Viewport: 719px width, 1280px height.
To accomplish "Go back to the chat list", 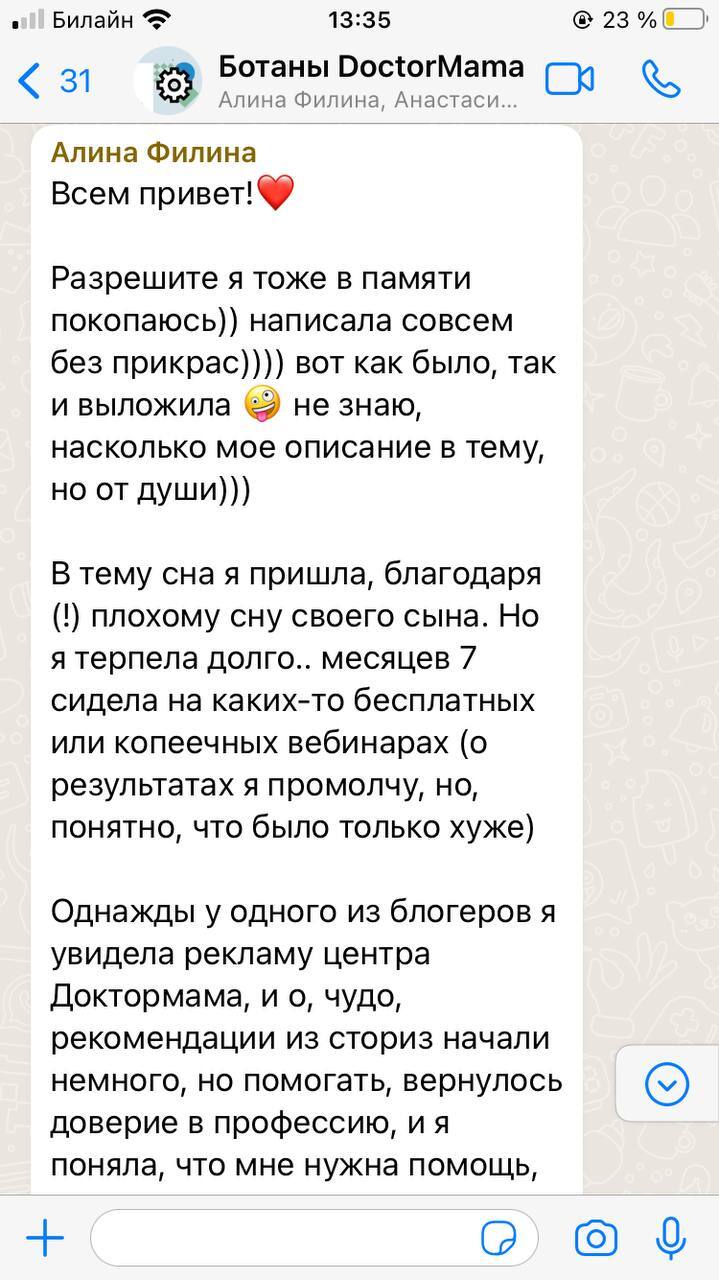I will [55, 81].
